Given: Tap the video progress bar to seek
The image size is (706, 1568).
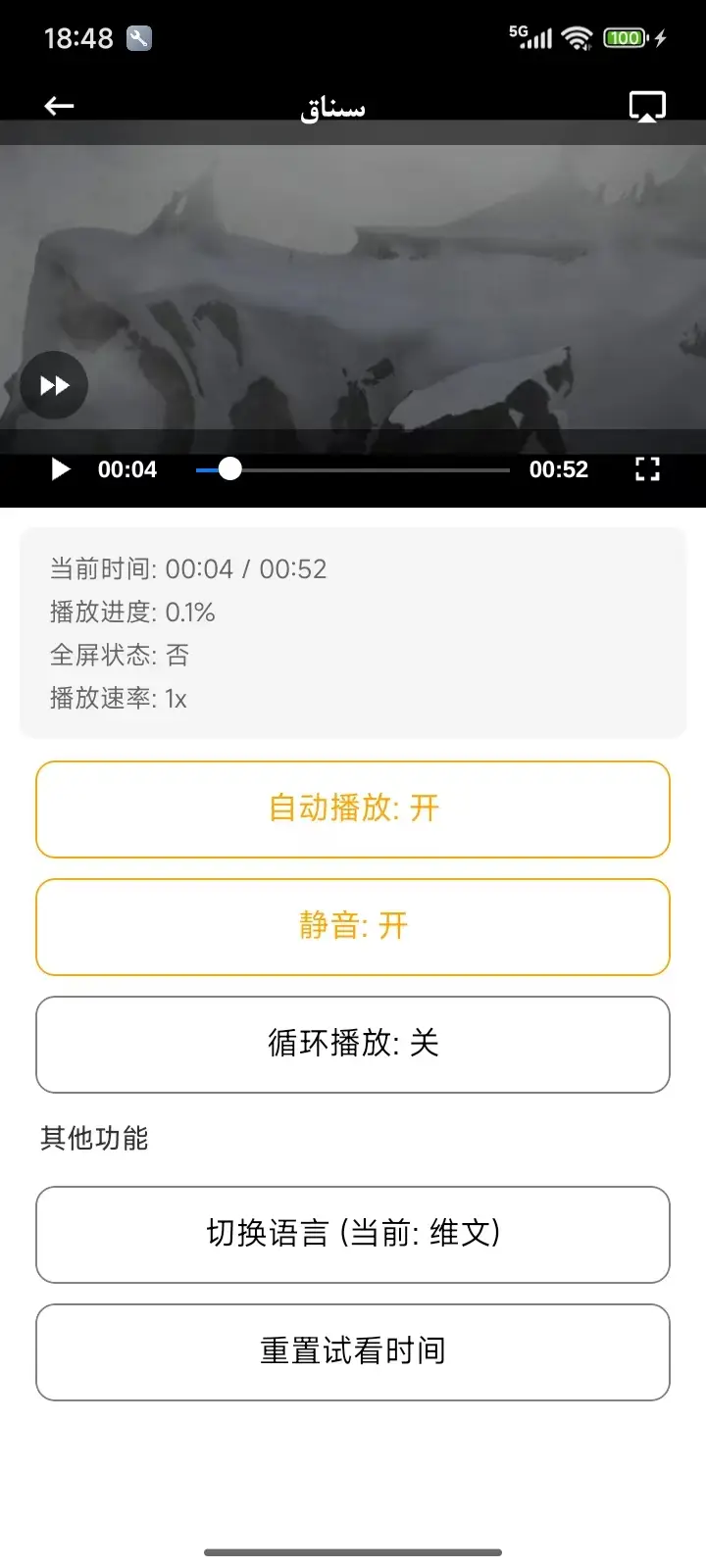Looking at the screenshot, I should click(x=353, y=470).
